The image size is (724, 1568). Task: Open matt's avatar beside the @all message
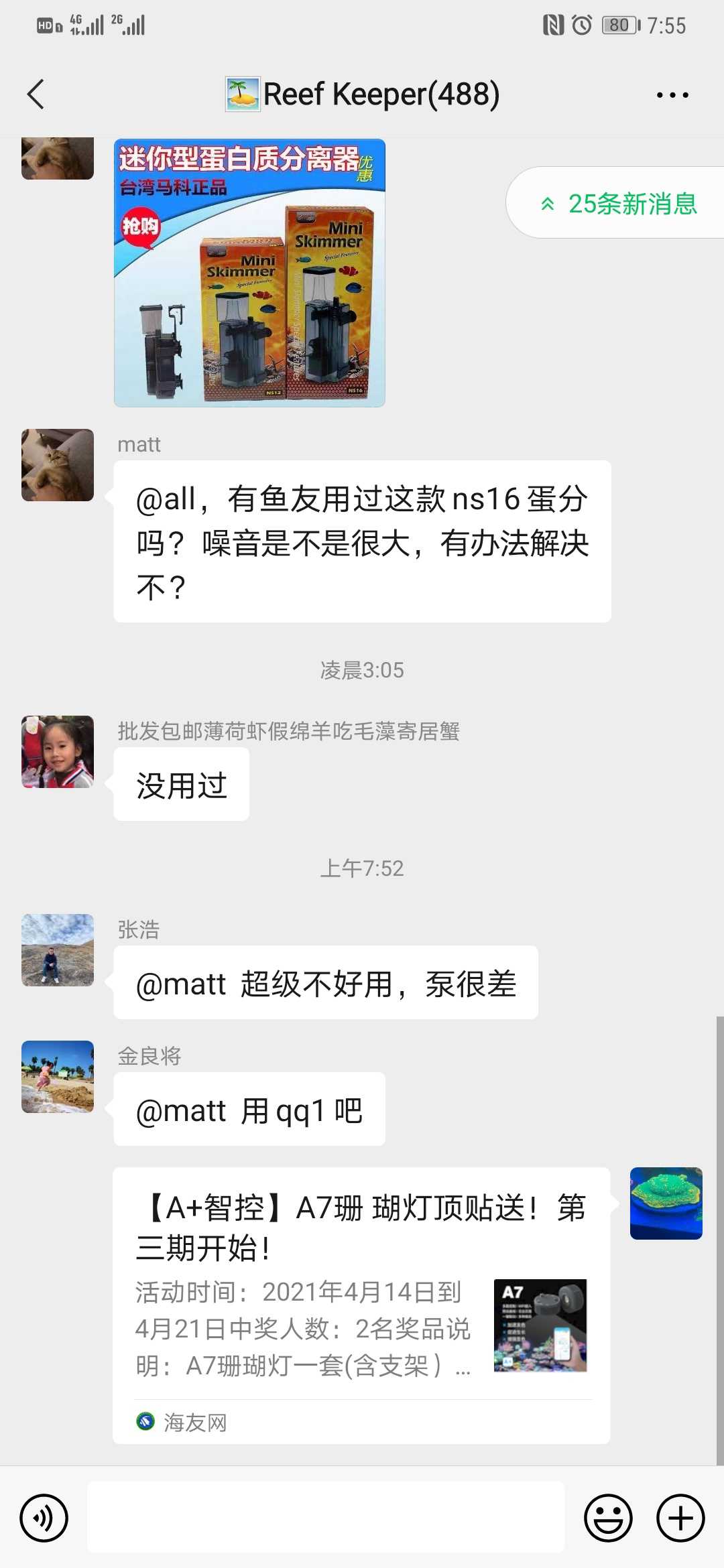coord(58,465)
